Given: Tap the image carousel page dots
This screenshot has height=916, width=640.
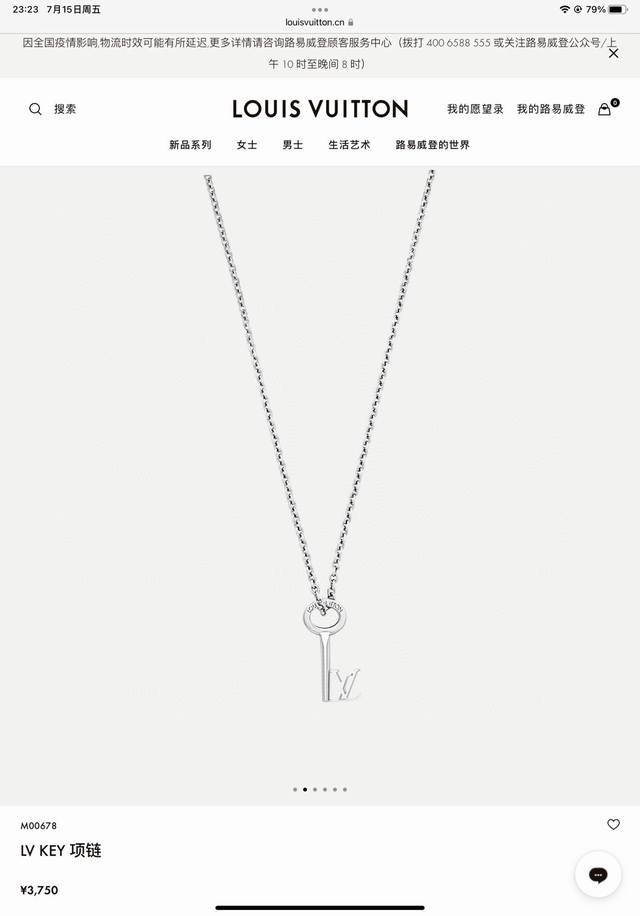Looking at the screenshot, I should (x=320, y=789).
